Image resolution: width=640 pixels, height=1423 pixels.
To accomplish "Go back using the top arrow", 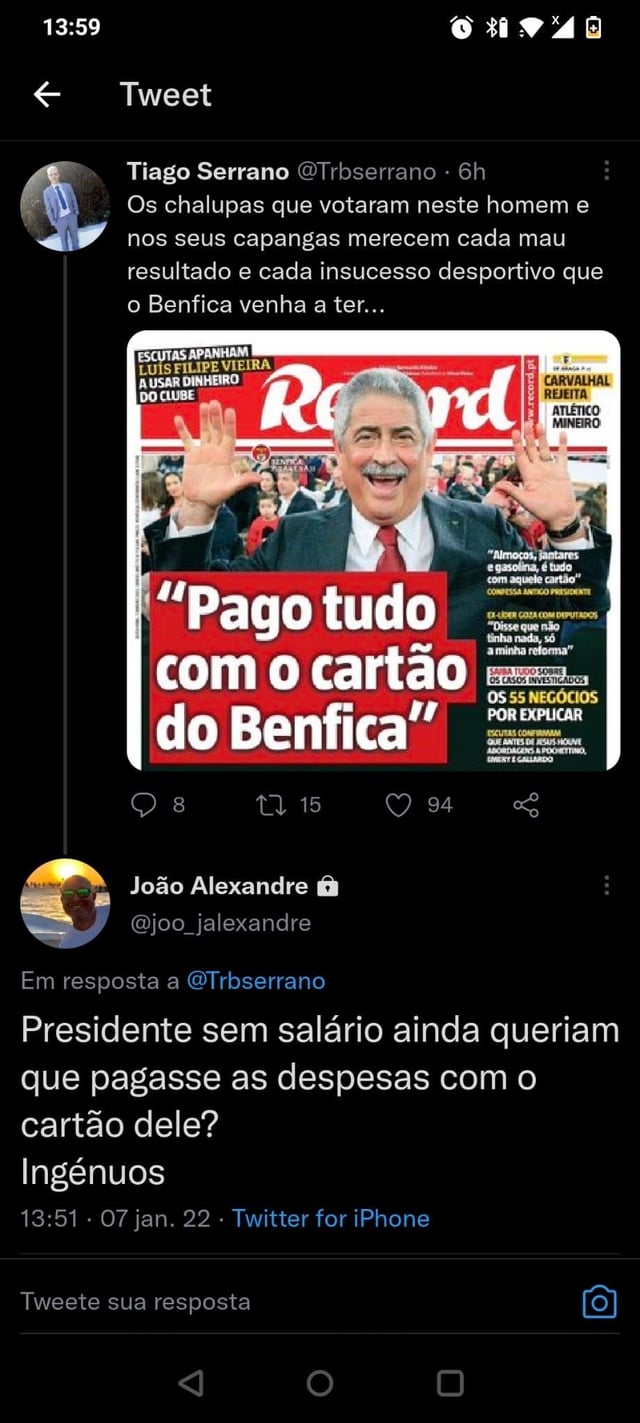I will pos(47,94).
